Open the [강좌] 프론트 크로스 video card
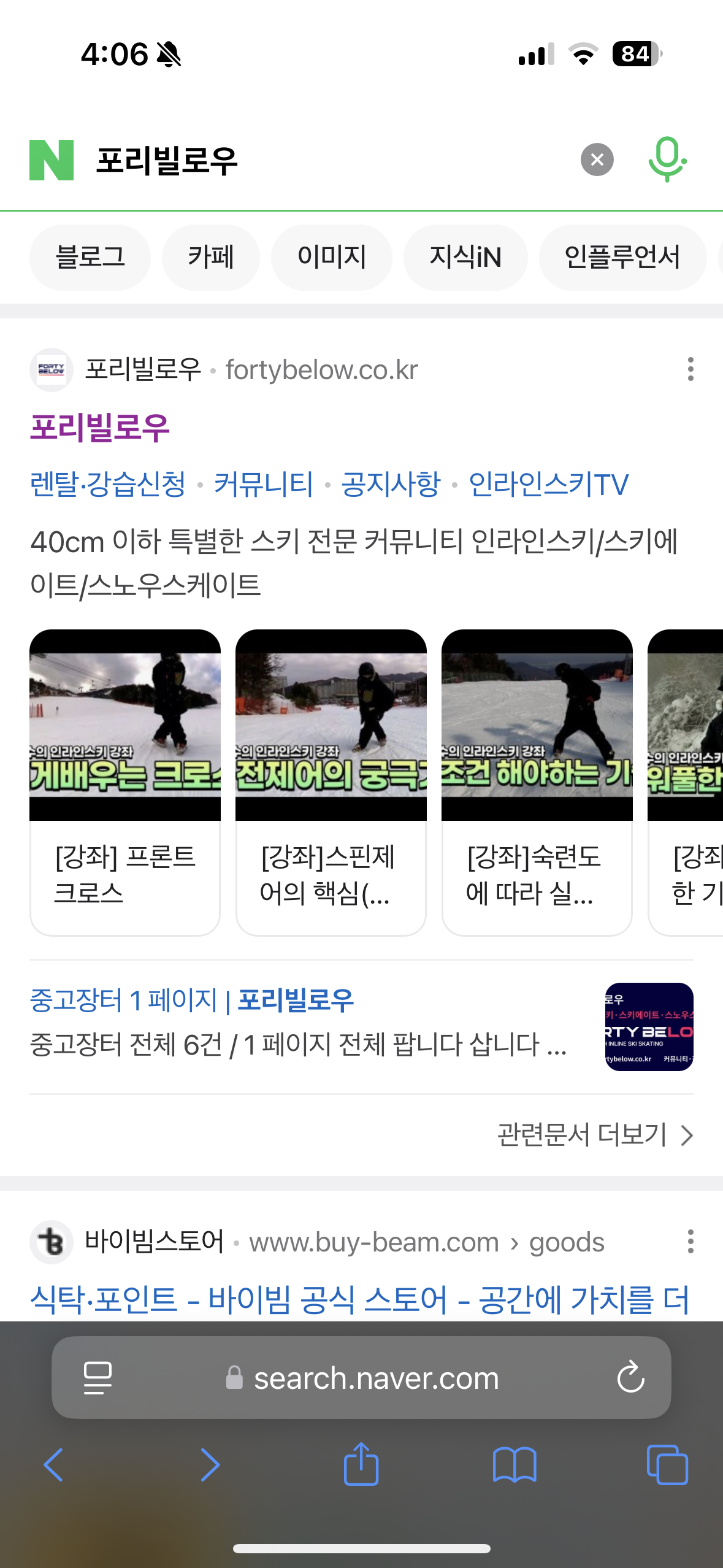This screenshot has width=723, height=1568. [125, 782]
